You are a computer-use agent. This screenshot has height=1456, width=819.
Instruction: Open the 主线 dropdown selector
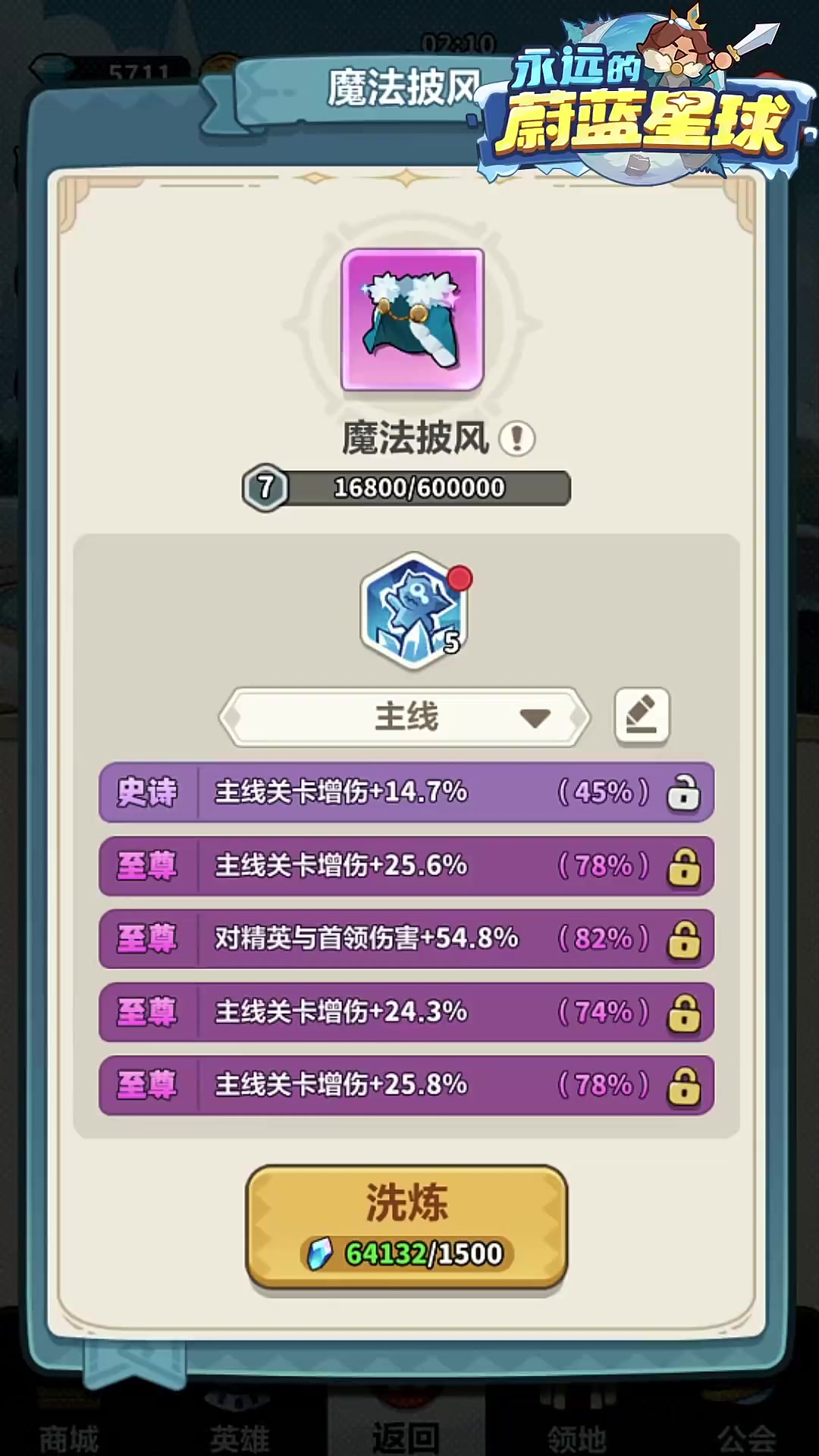(406, 717)
